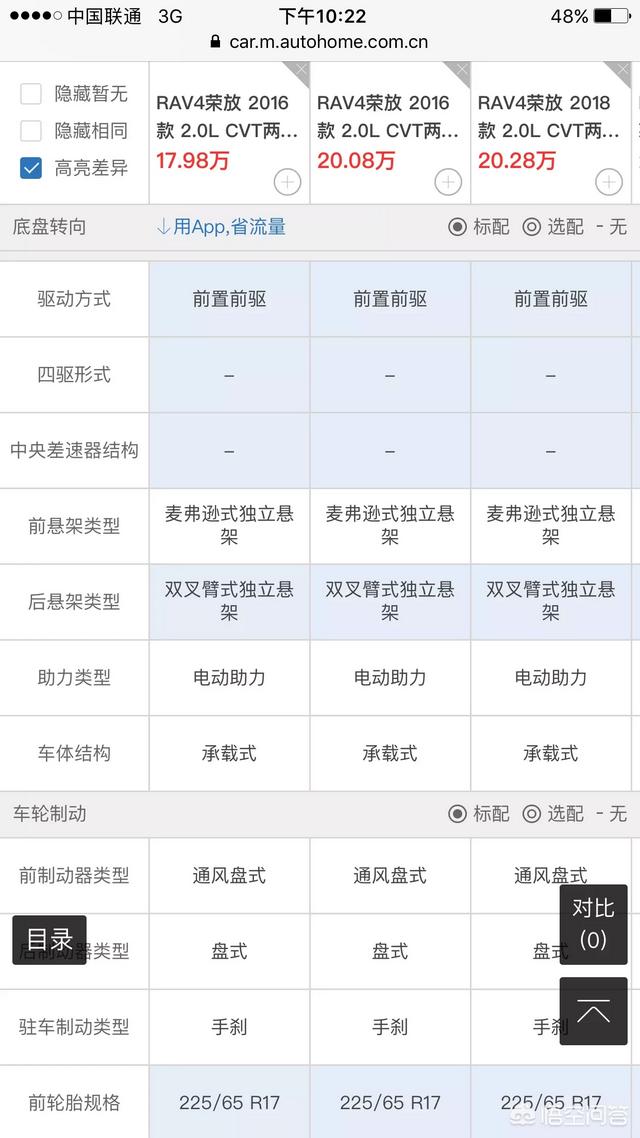Check the 隐藏暂无 checkbox
This screenshot has width=640, height=1138.
point(30,94)
